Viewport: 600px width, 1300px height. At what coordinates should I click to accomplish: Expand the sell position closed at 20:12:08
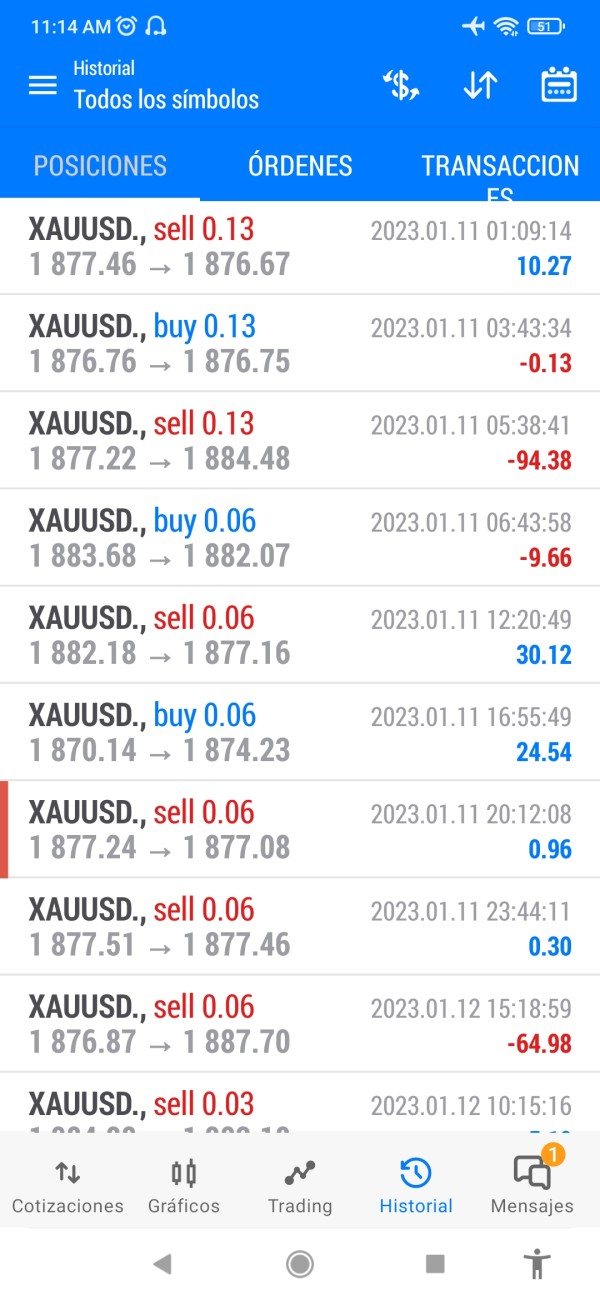tap(300, 829)
